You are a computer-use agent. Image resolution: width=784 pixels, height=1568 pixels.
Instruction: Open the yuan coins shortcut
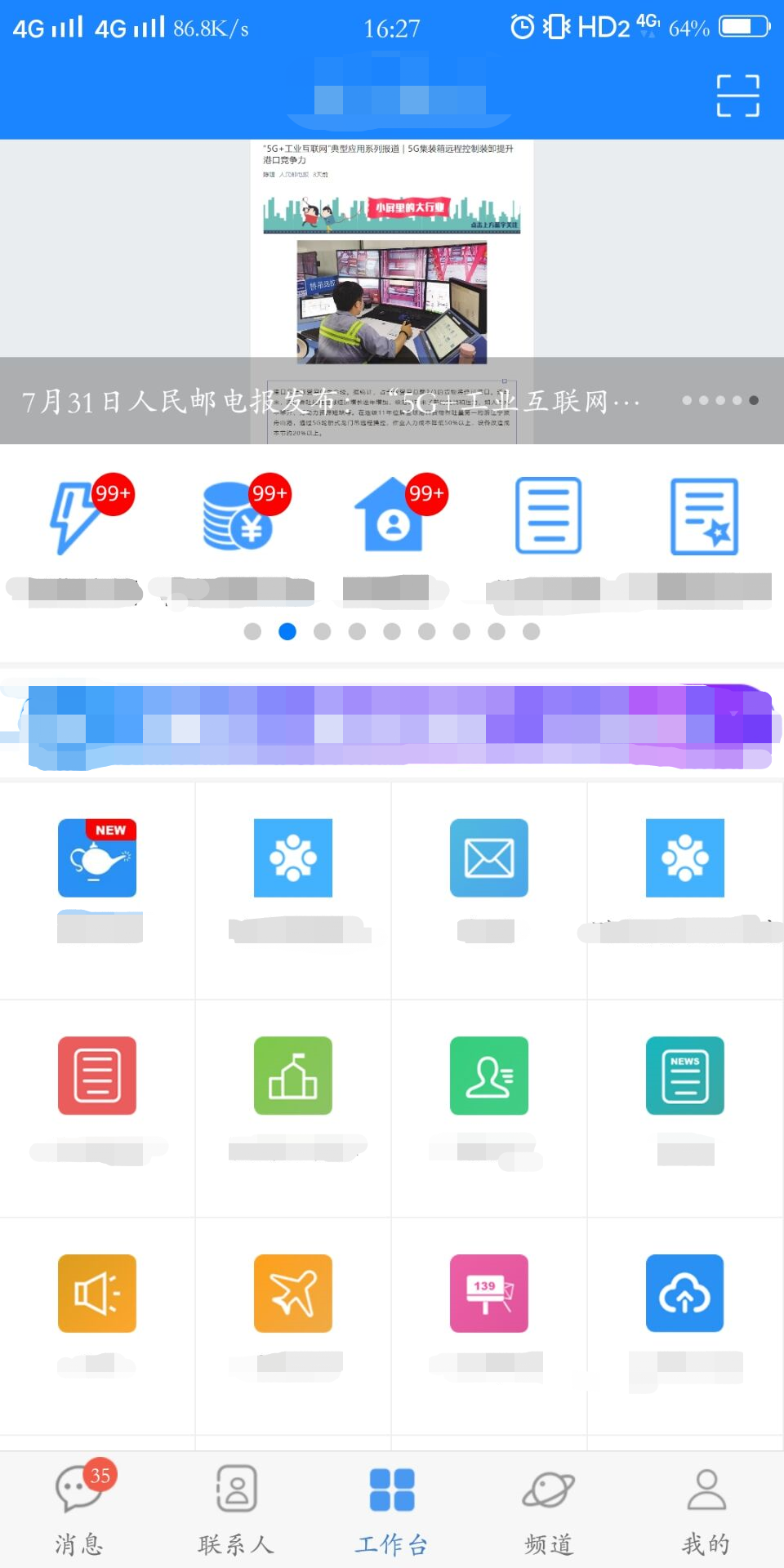point(236,518)
